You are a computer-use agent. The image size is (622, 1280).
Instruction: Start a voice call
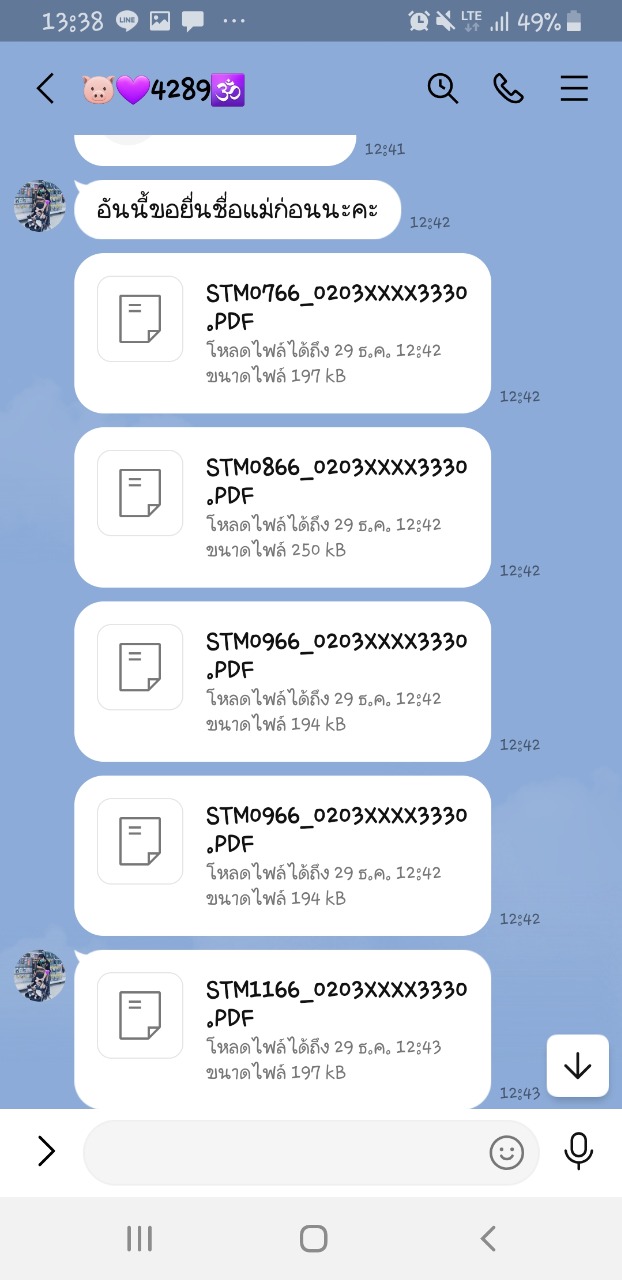pos(508,89)
